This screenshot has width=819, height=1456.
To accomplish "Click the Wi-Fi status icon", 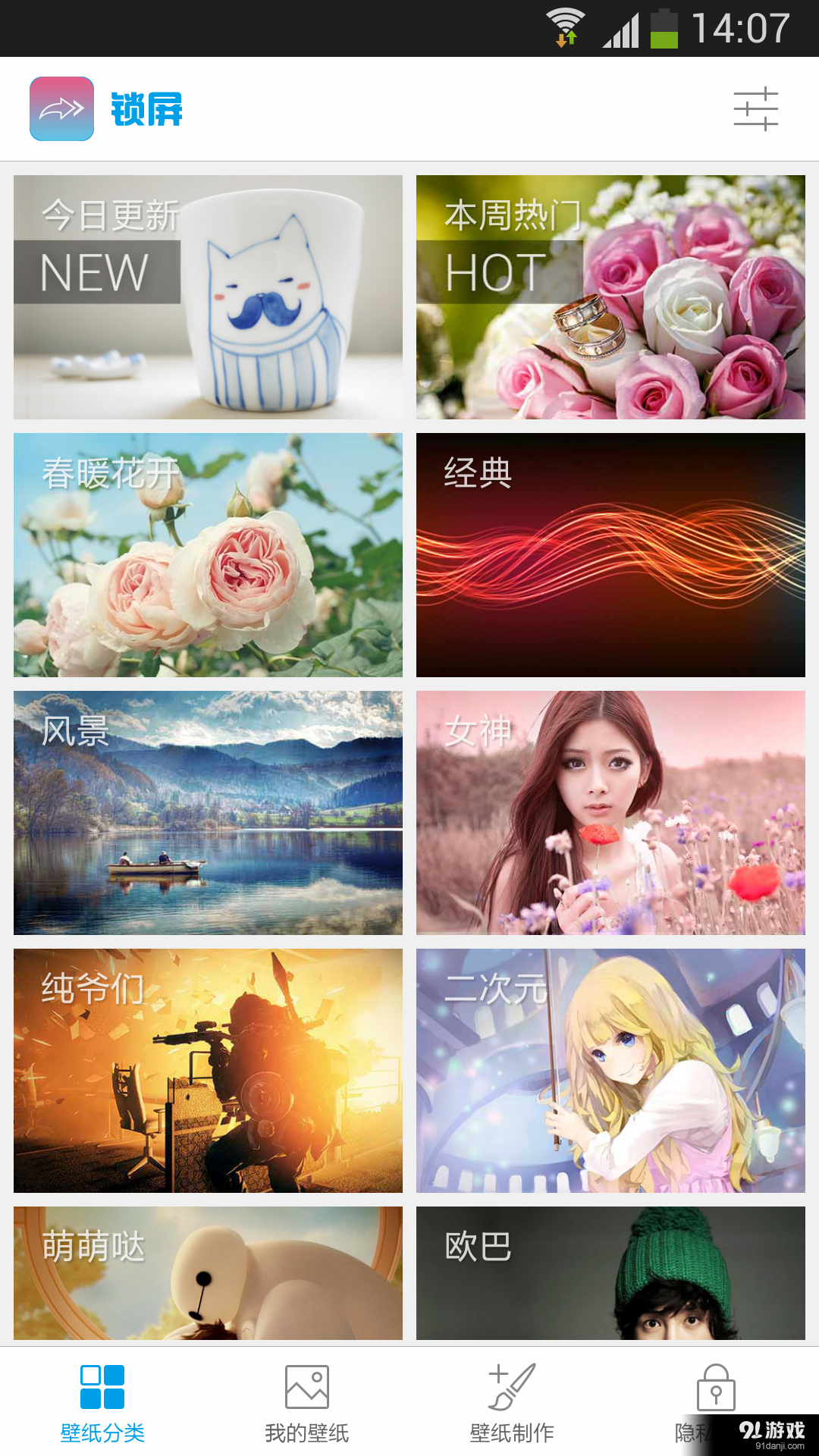I will (564, 25).
